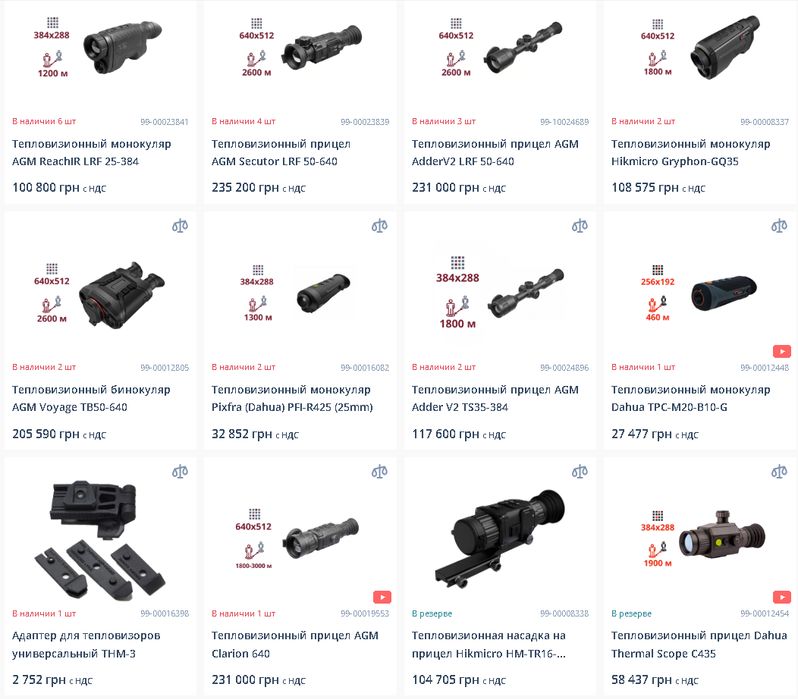The height and width of the screenshot is (699, 798).
Task: Open Dahua TPC-M20-B10-G monocular card
Action: coord(690,398)
